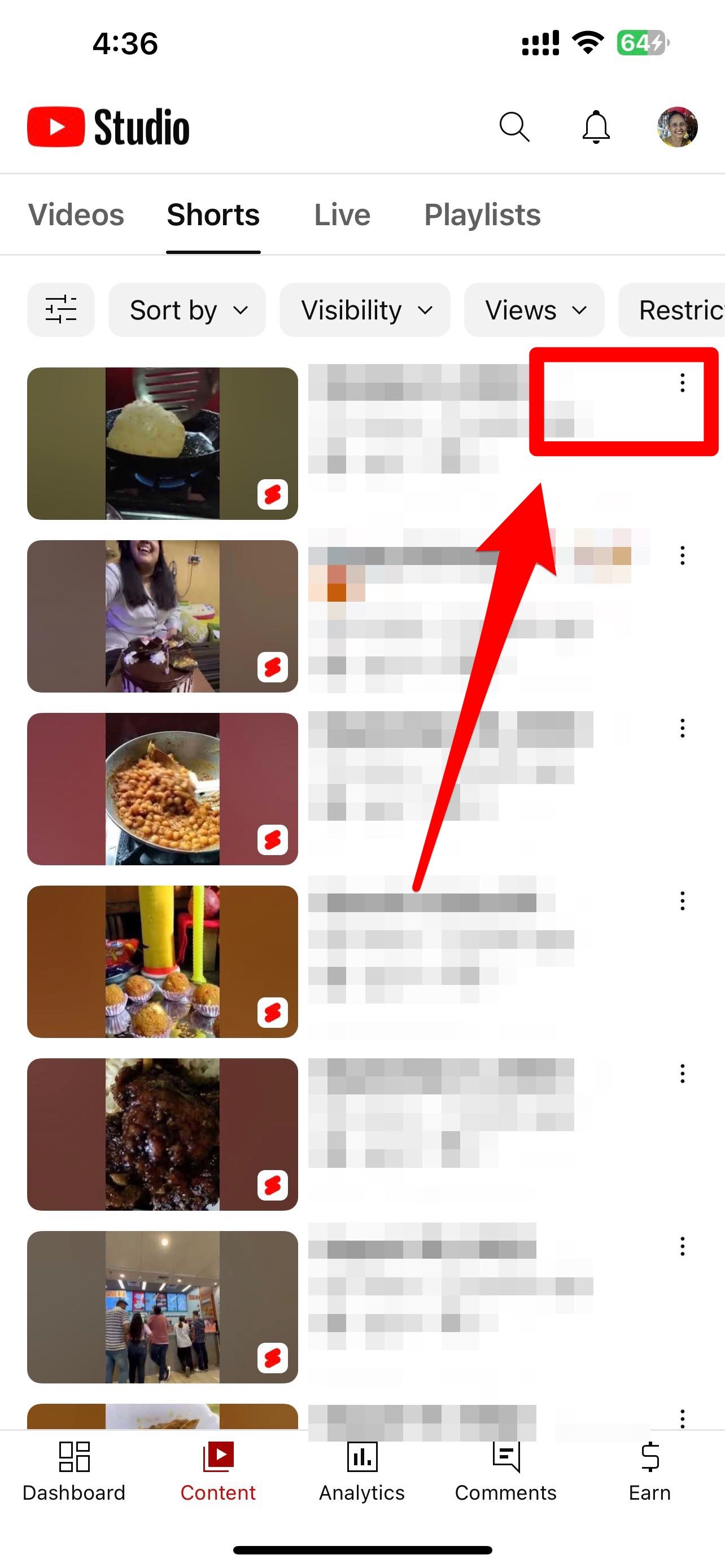The width and height of the screenshot is (725, 1568).
Task: Expand the Visibility filter chip
Action: click(365, 310)
